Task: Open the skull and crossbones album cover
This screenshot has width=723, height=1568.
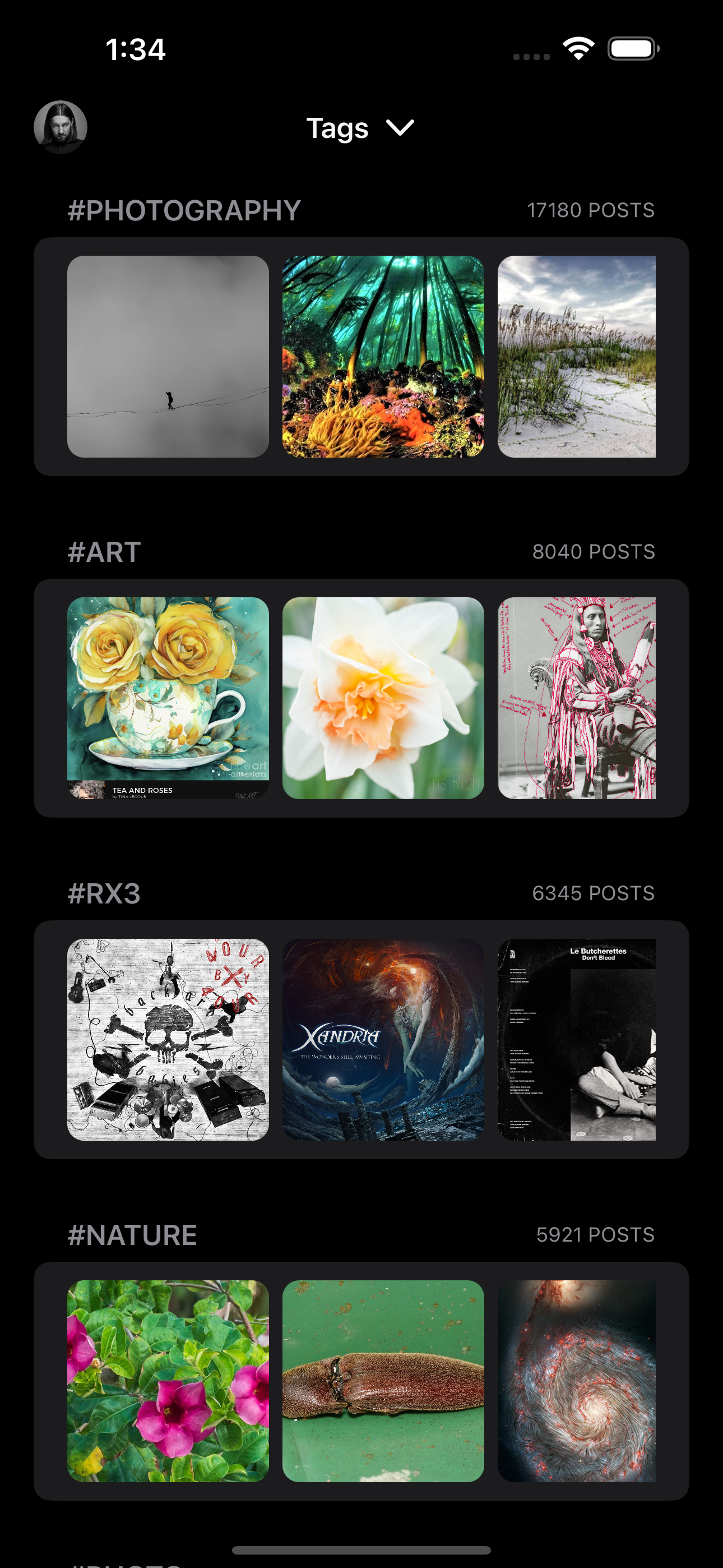Action: tap(168, 1040)
